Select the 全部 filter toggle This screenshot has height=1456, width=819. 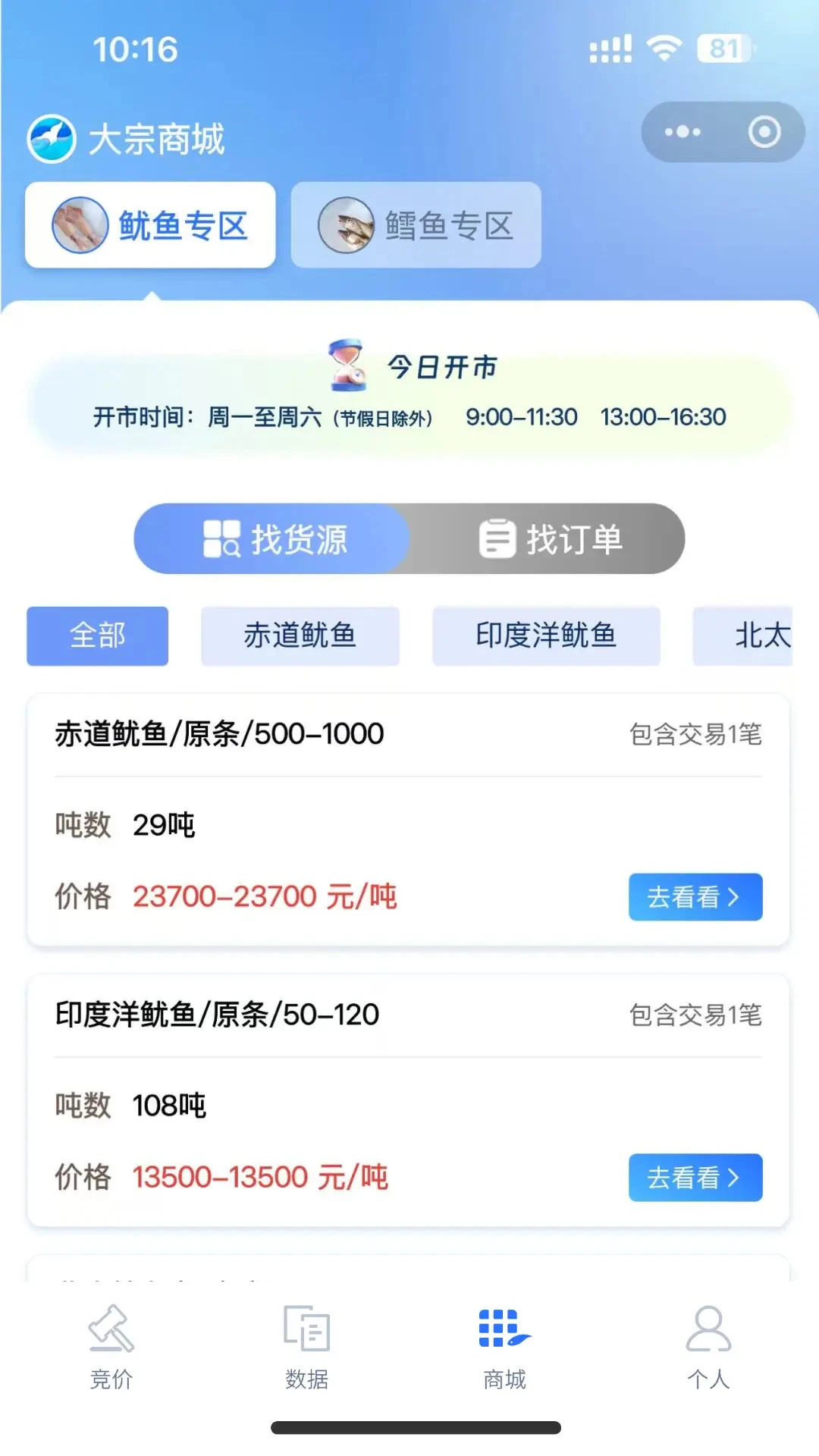pyautogui.click(x=96, y=637)
